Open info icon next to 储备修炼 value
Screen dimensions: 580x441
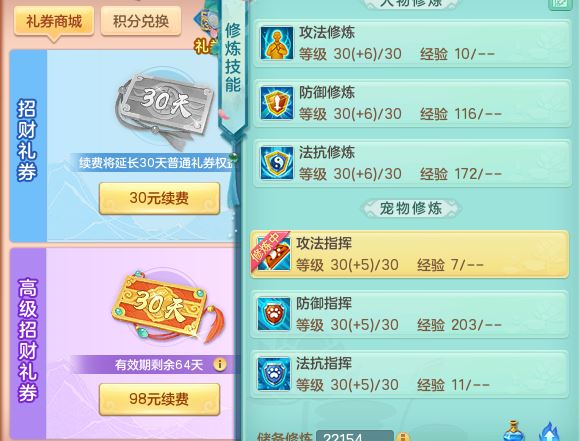coord(402,437)
